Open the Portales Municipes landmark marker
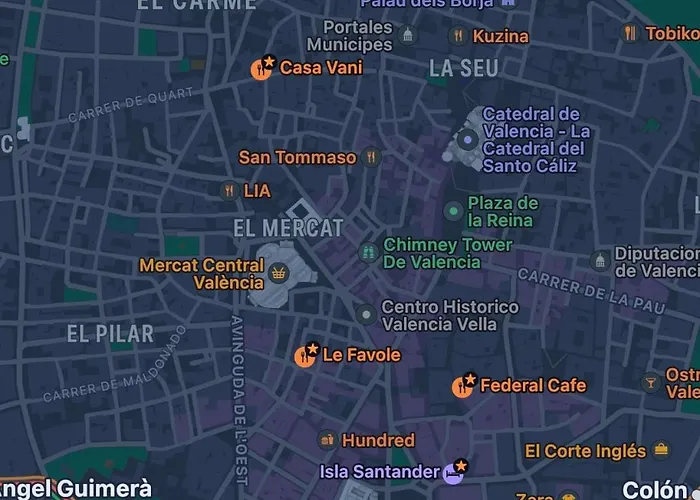Image resolution: width=700 pixels, height=500 pixels. tap(407, 37)
